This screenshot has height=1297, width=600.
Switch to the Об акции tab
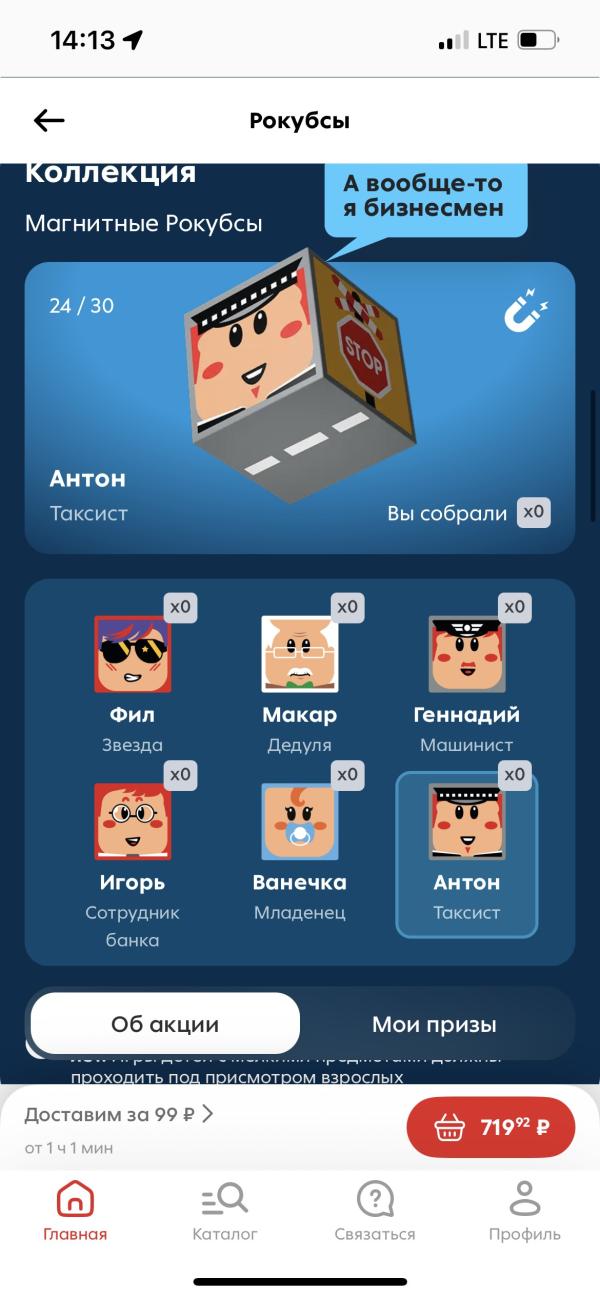[165, 1024]
